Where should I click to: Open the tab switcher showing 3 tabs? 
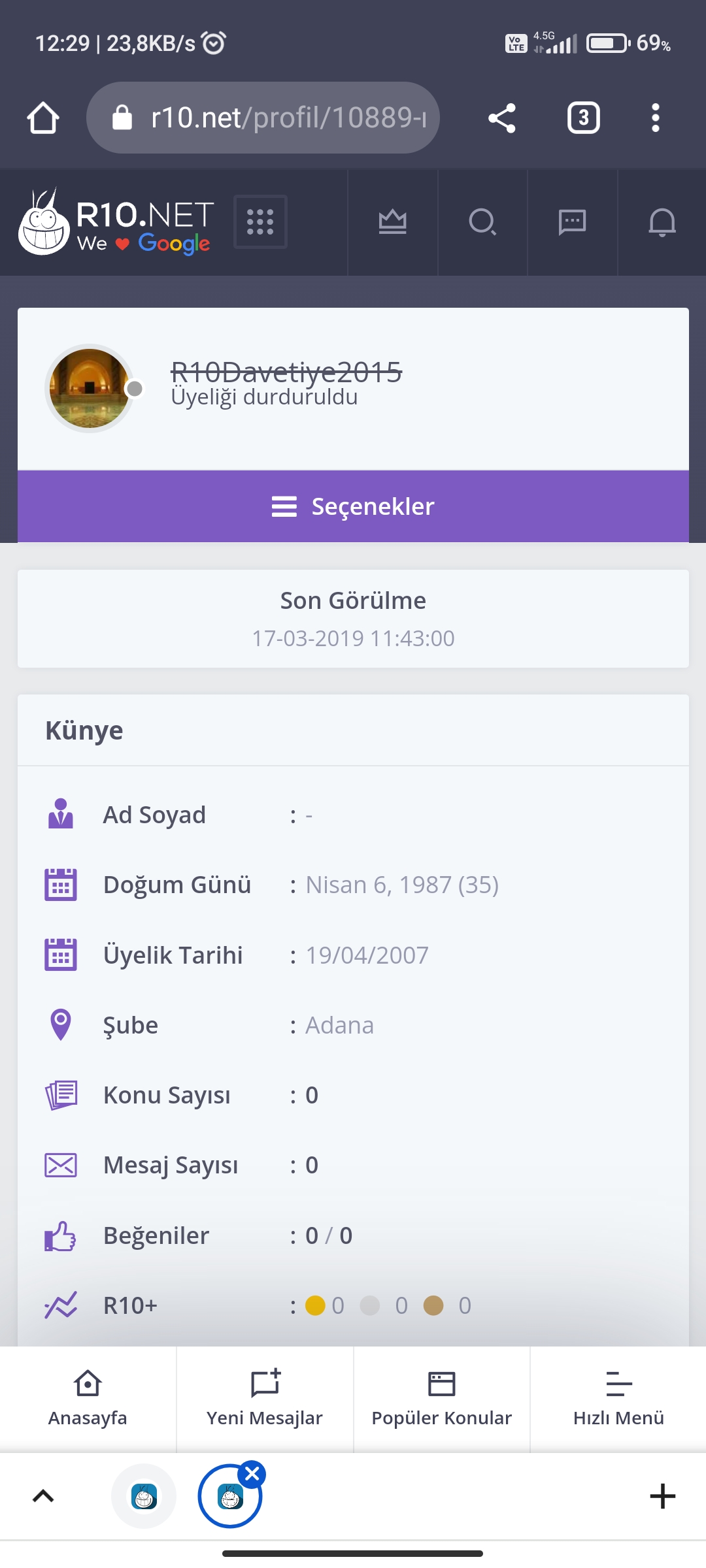(583, 118)
